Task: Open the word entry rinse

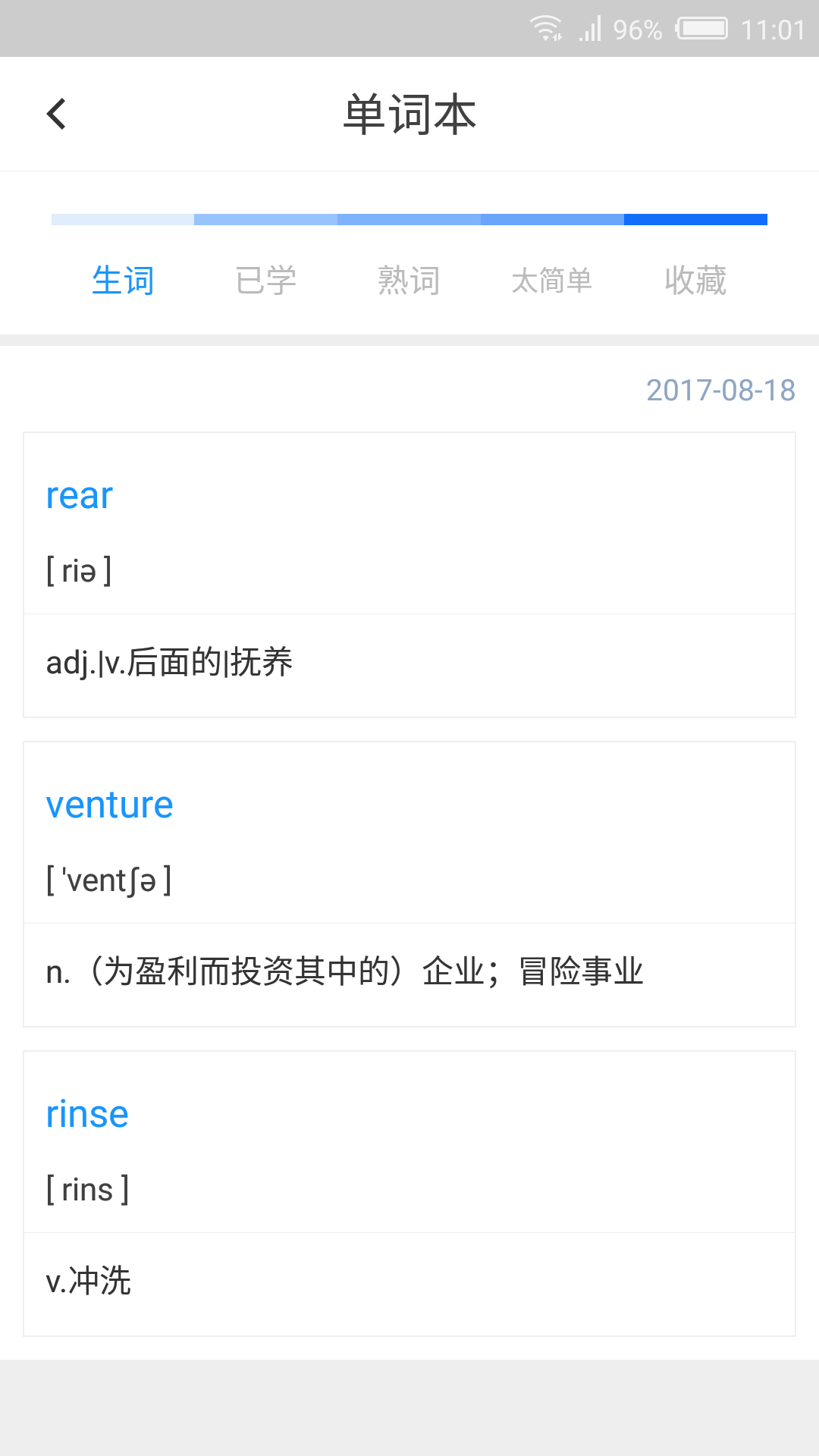Action: [x=87, y=1113]
